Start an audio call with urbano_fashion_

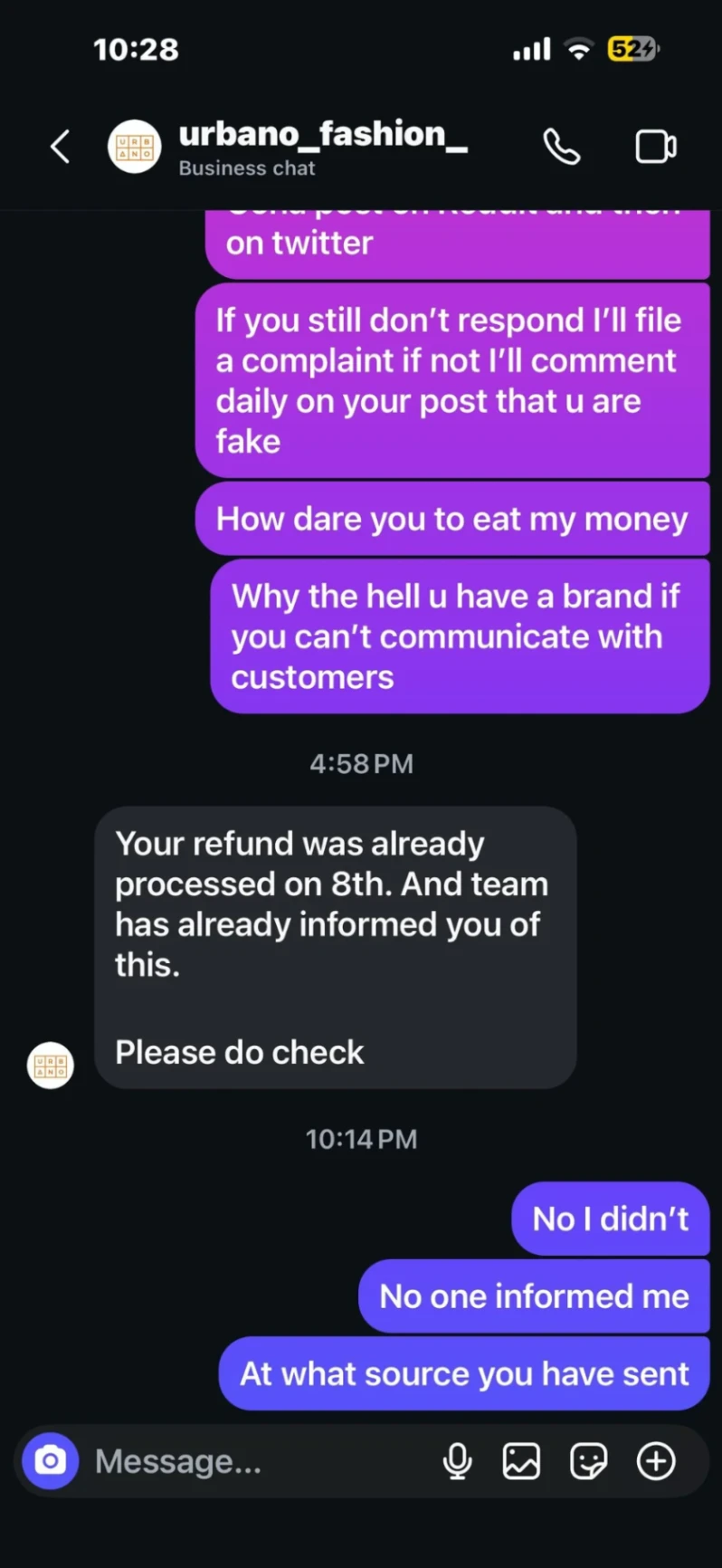click(561, 147)
